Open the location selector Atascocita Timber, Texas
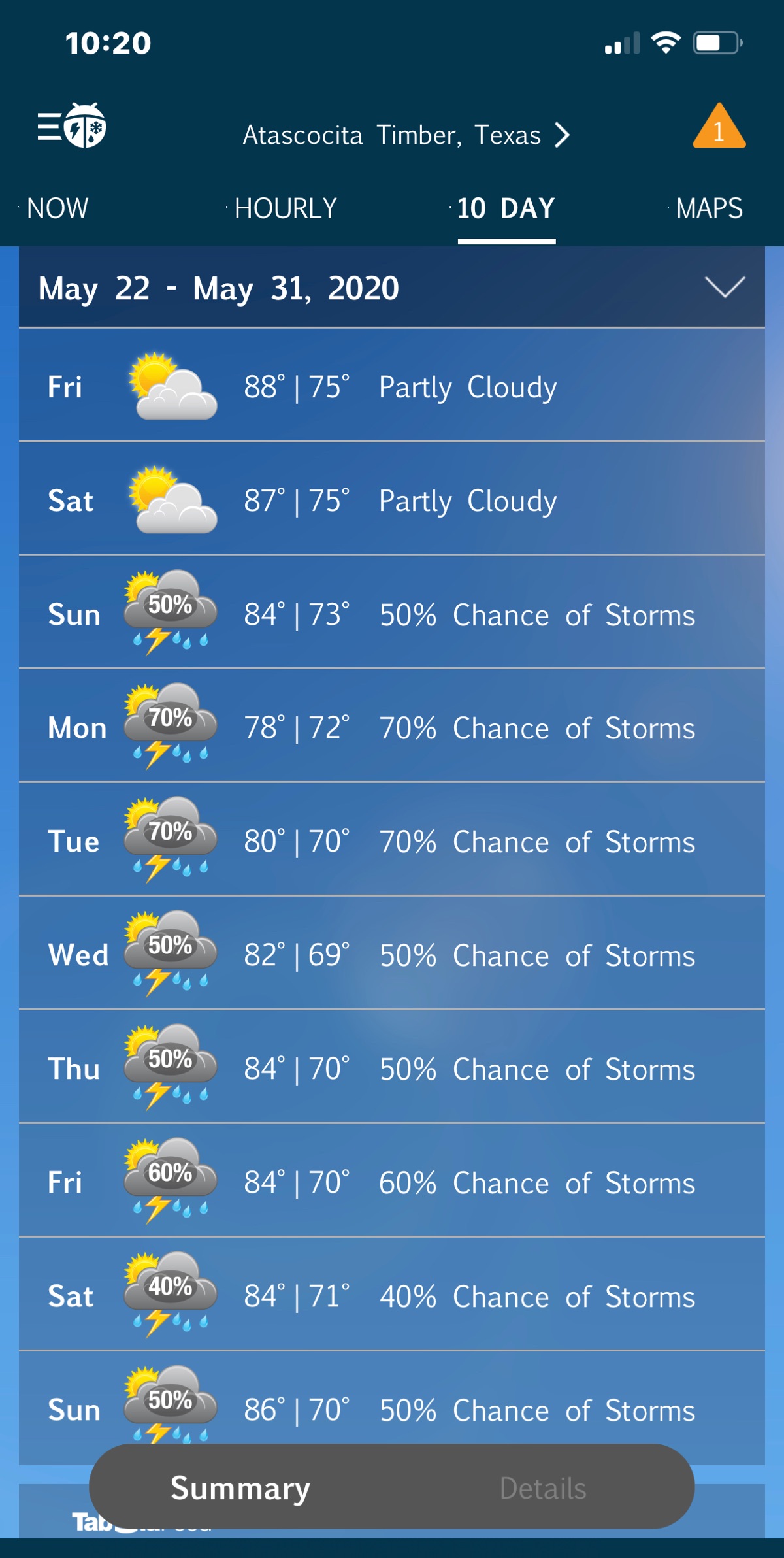 (x=405, y=135)
